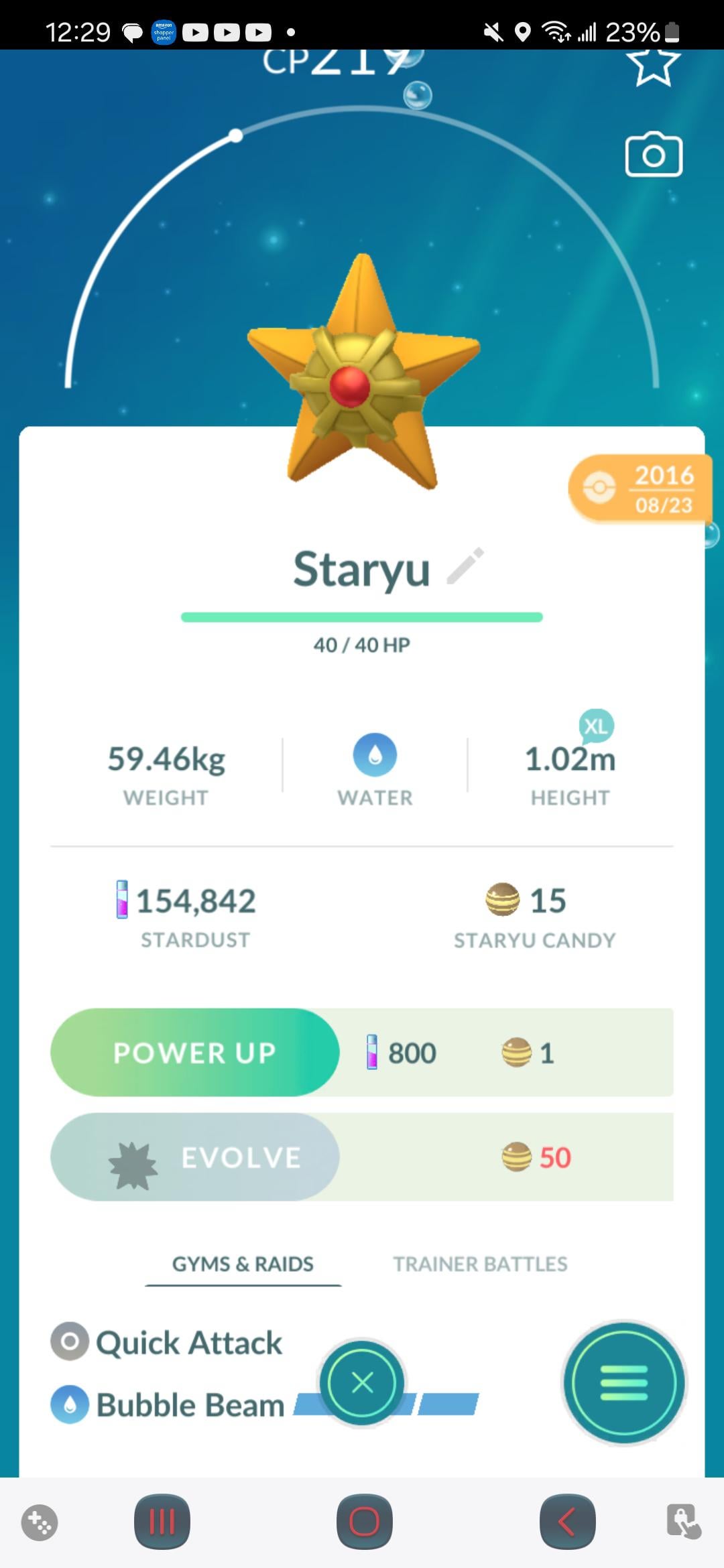The width and height of the screenshot is (724, 1568).
Task: Open the camera to photograph Staryu
Action: pos(654,155)
